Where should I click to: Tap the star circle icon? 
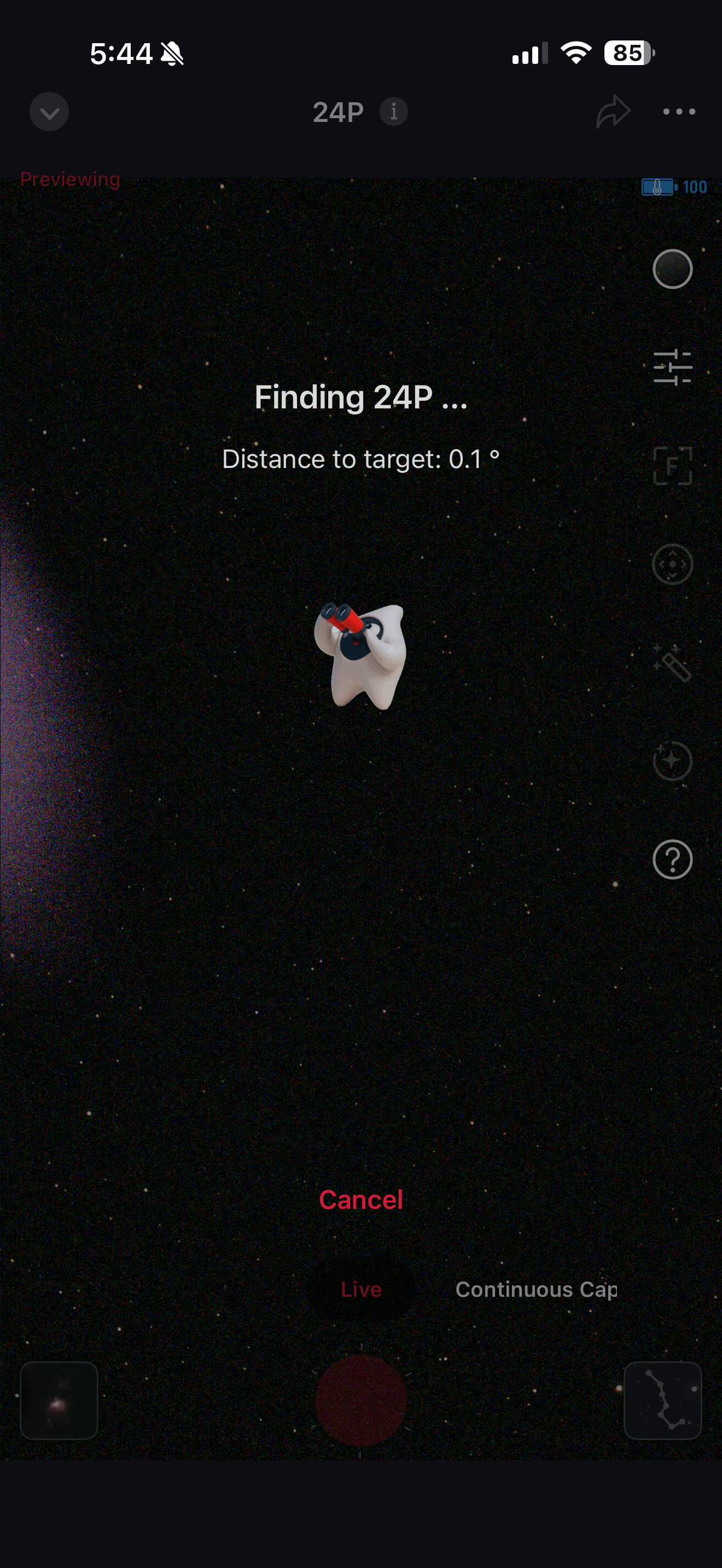(672, 761)
